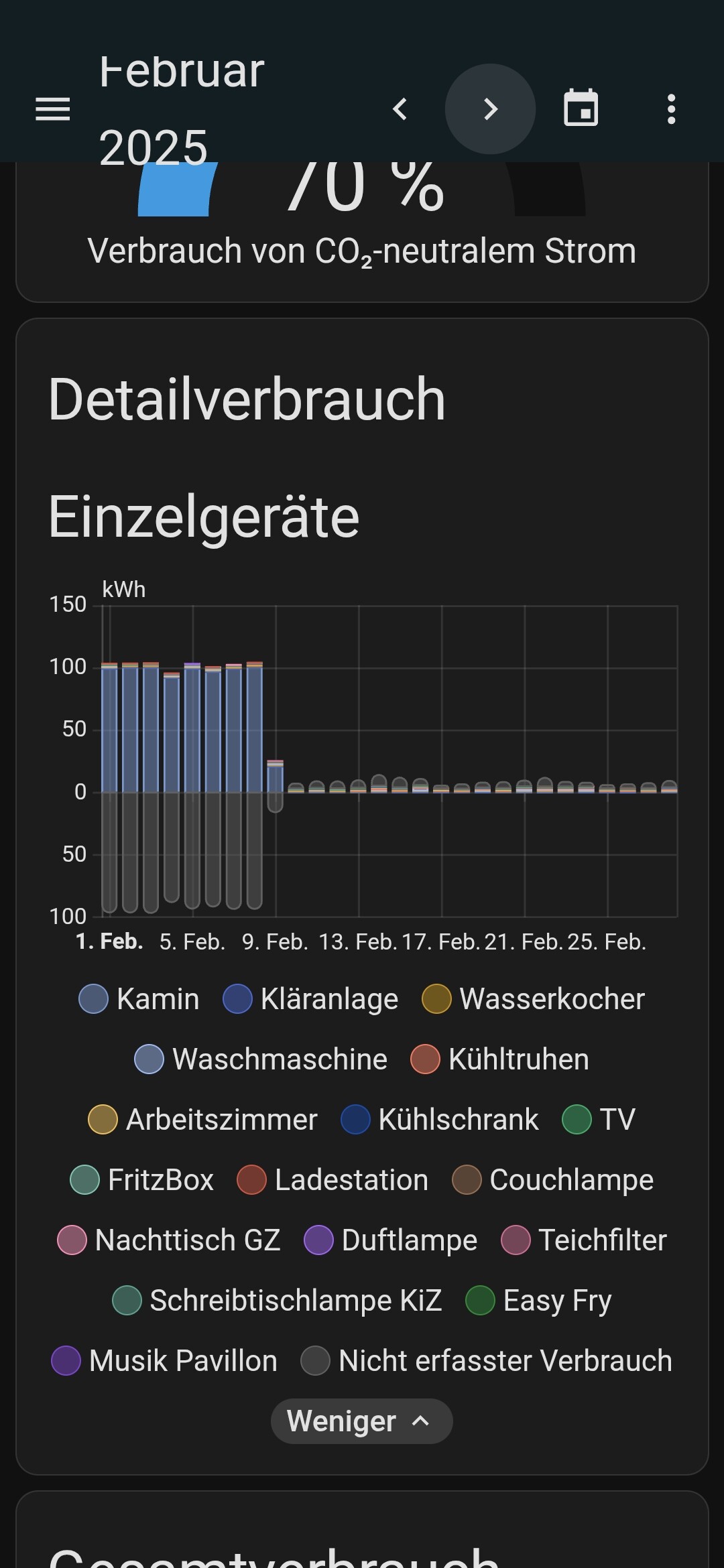Toggle FritzBox series visibility
Screen dimensions: 724x1568
[142, 1180]
